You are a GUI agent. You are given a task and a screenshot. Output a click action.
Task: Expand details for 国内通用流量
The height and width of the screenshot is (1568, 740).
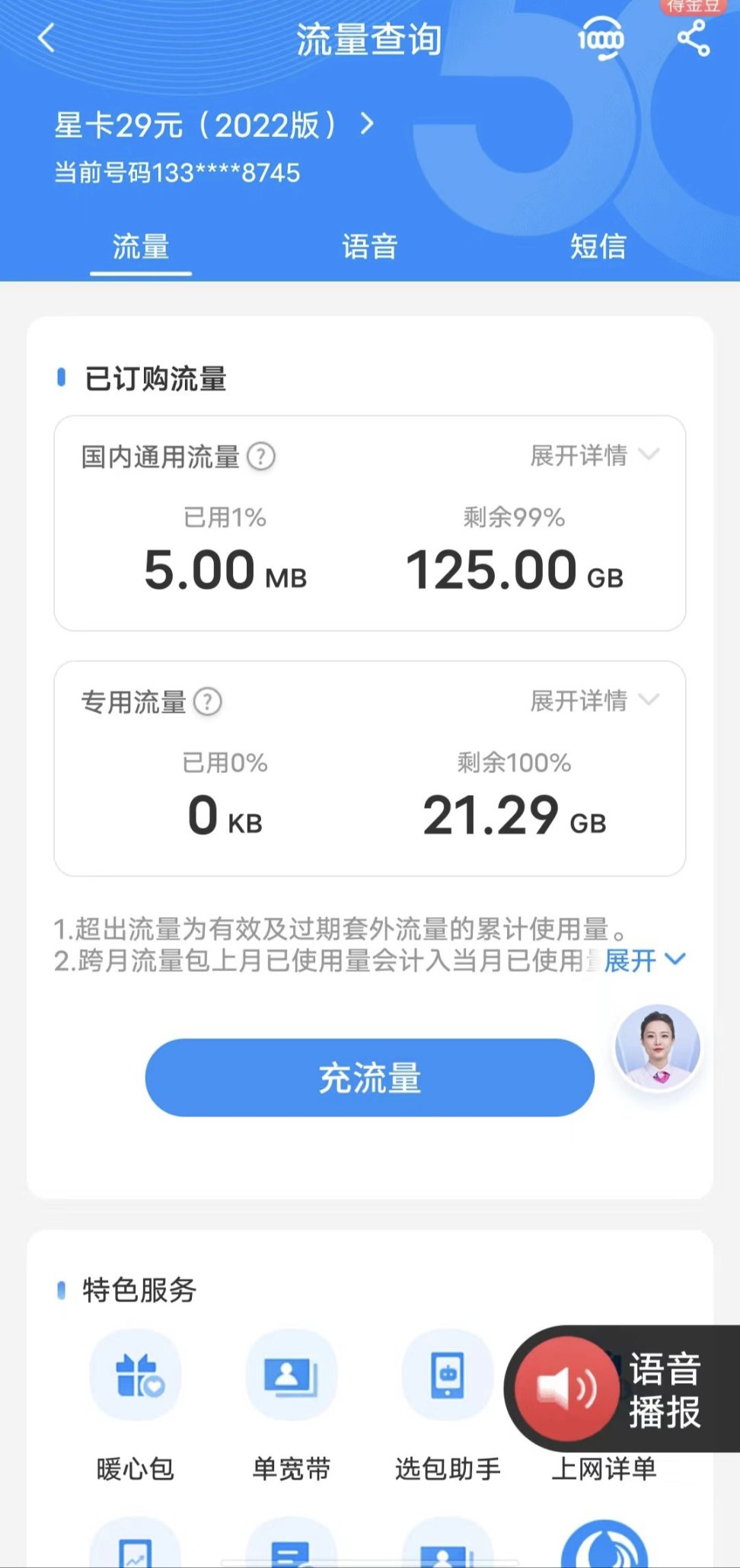[594, 456]
